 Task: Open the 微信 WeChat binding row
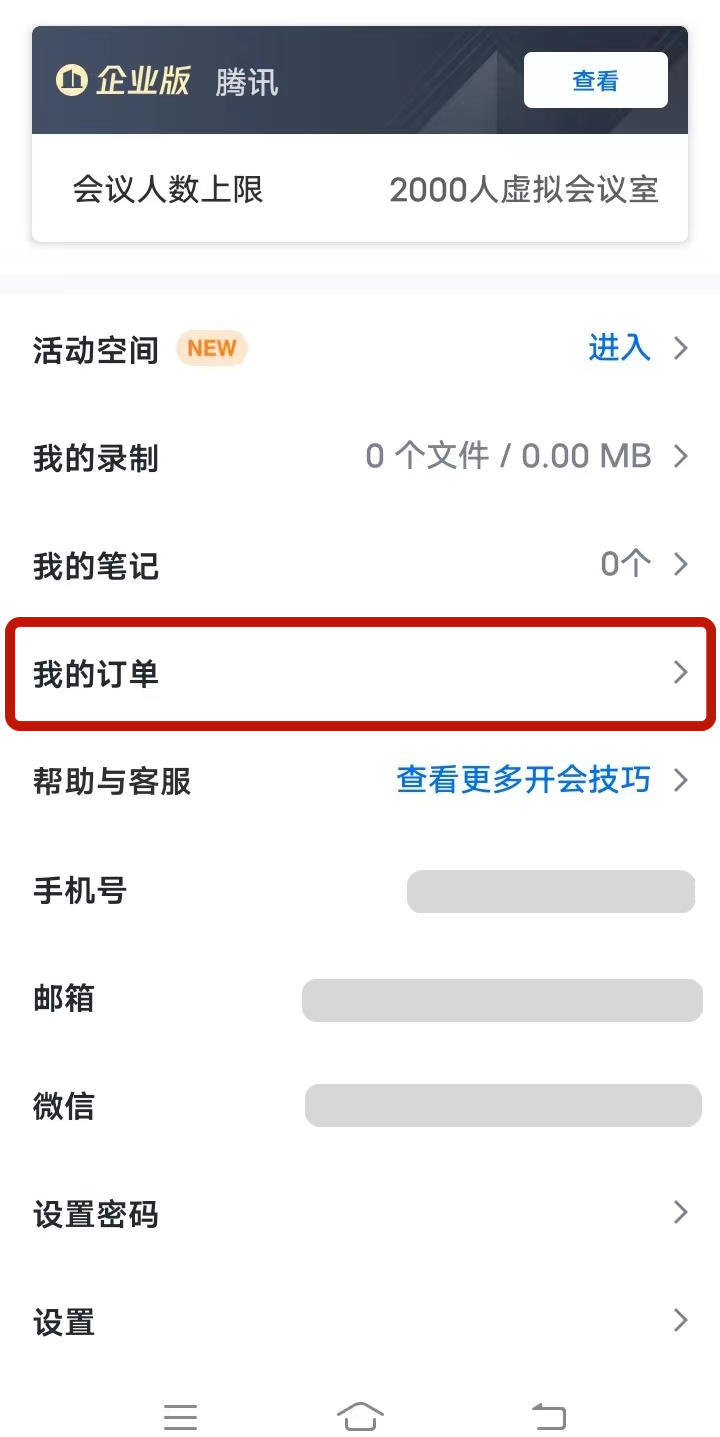pos(360,1106)
